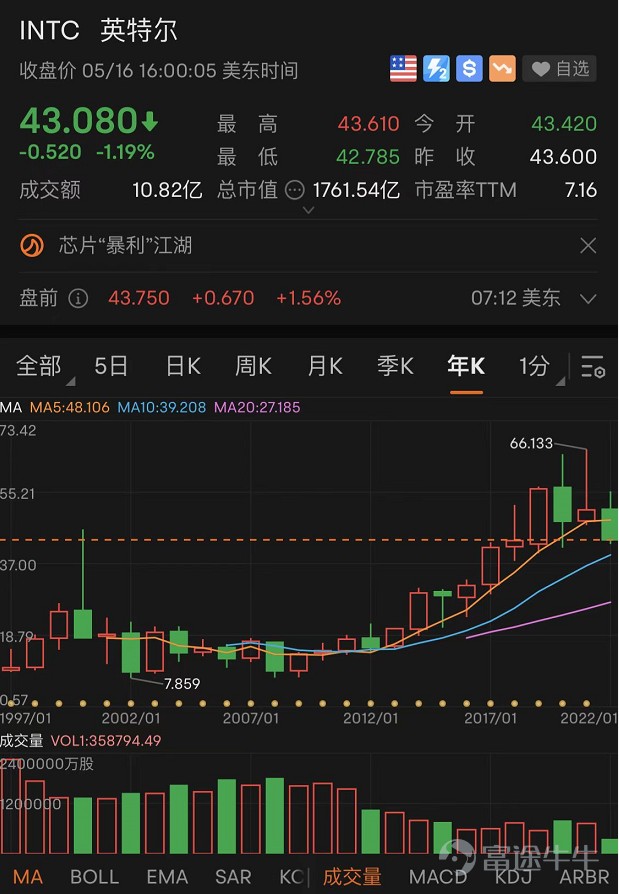Expand more quote details below 总市值
The width and height of the screenshot is (619, 894).
tap(308, 210)
